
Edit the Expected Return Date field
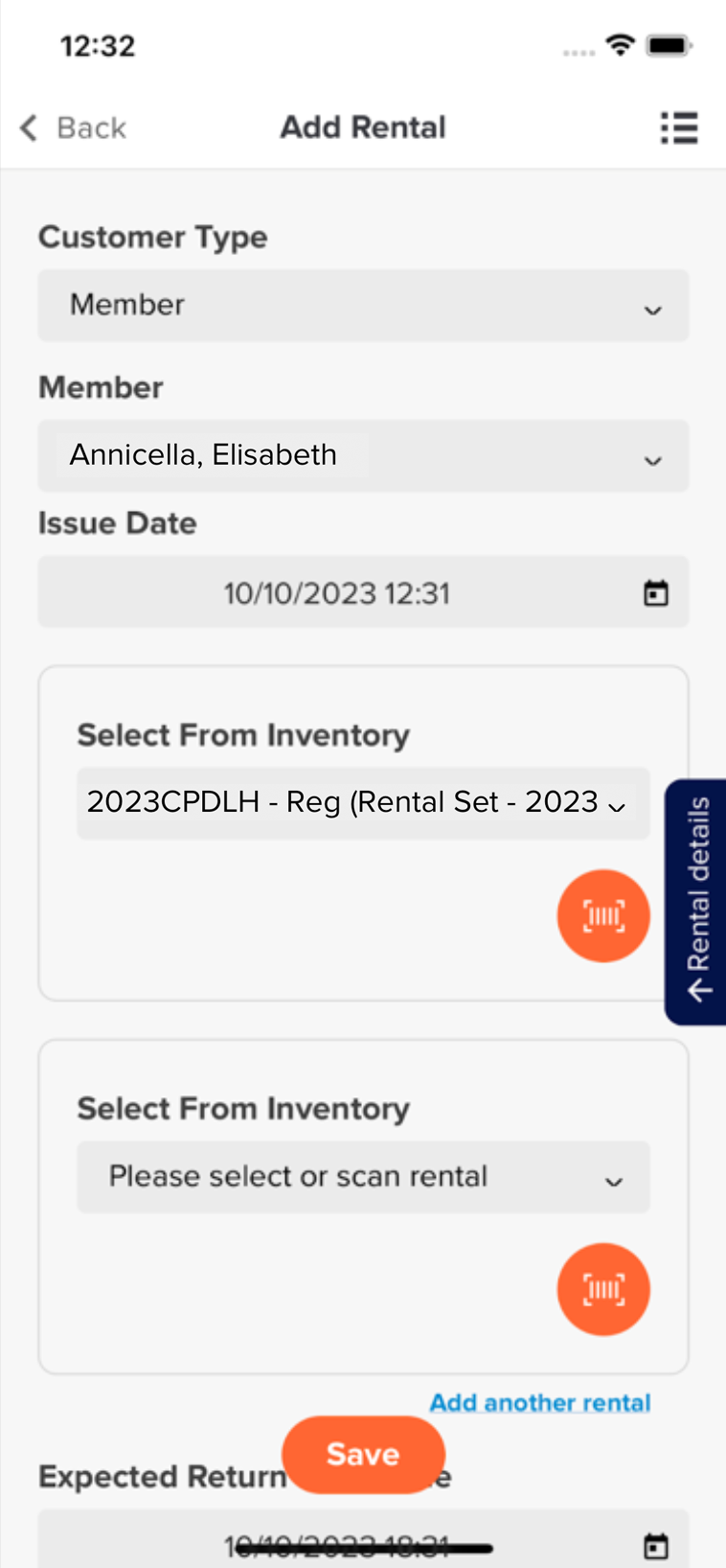(363, 1539)
